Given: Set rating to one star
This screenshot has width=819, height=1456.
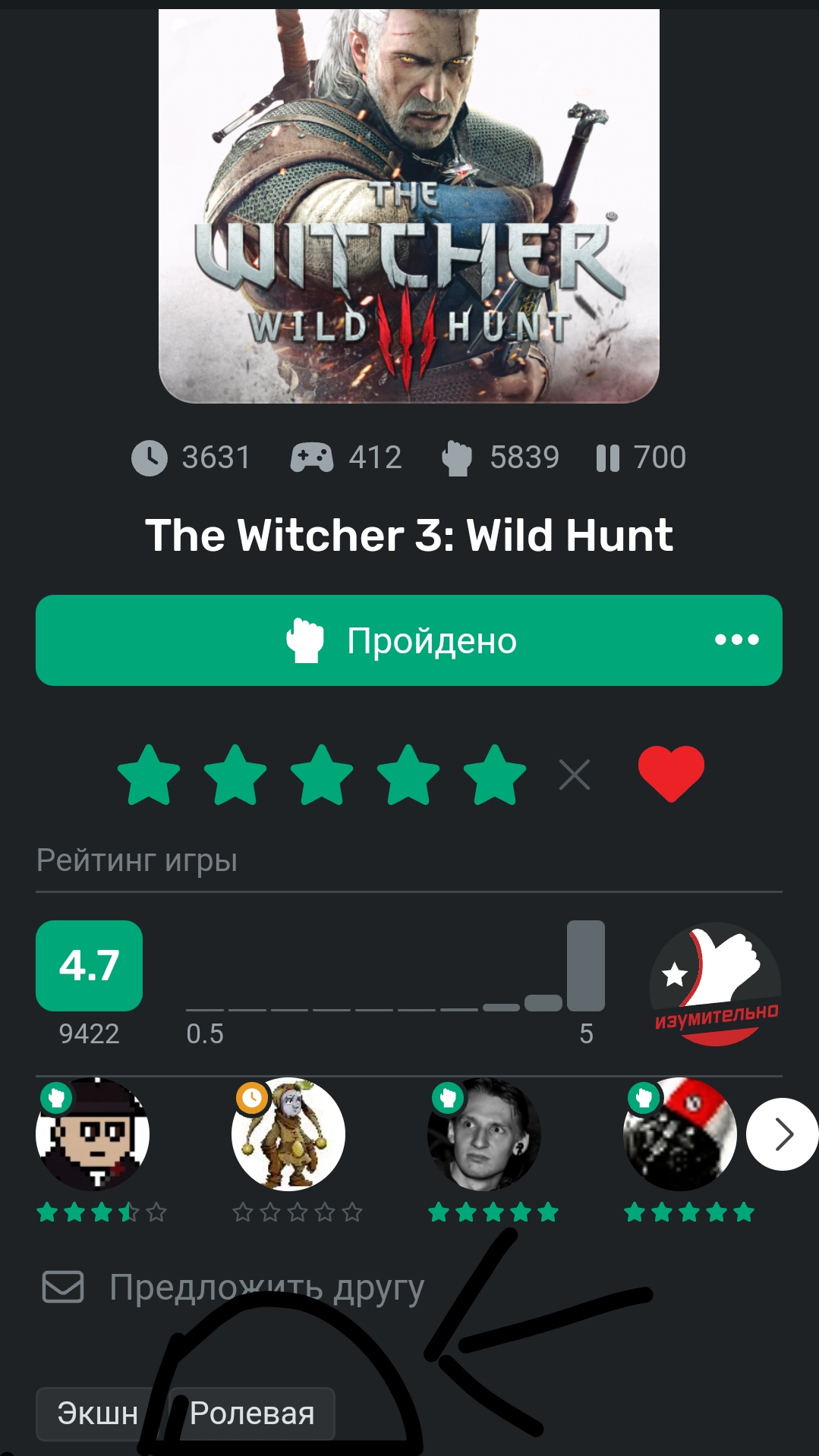Looking at the screenshot, I should click(x=149, y=775).
